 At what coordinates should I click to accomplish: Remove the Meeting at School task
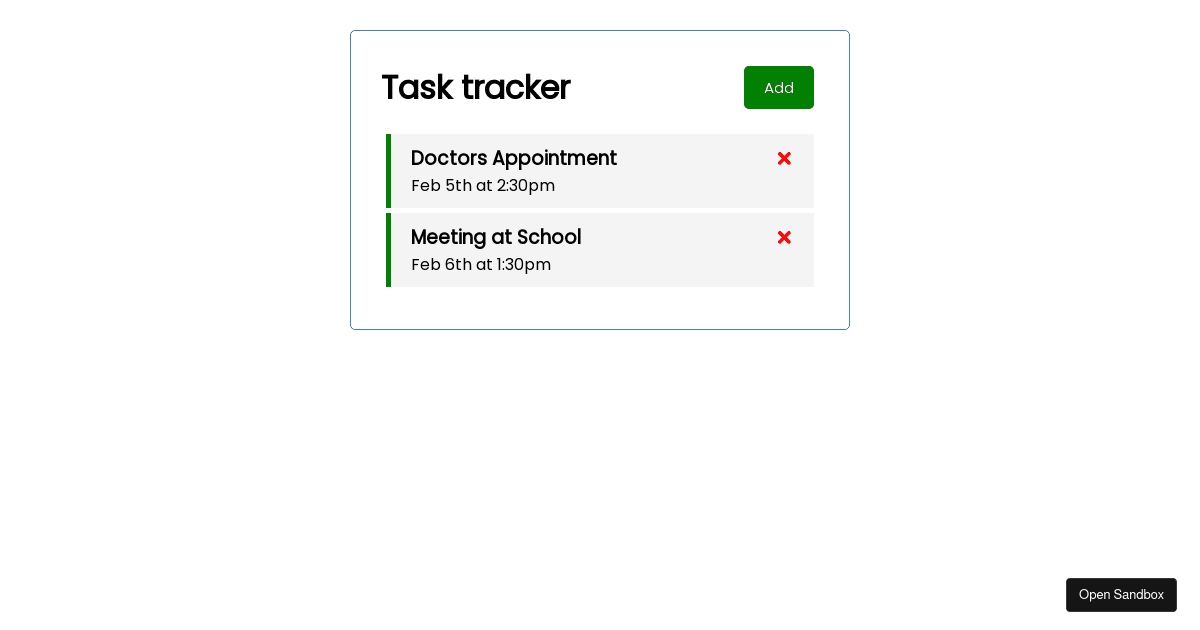784,238
